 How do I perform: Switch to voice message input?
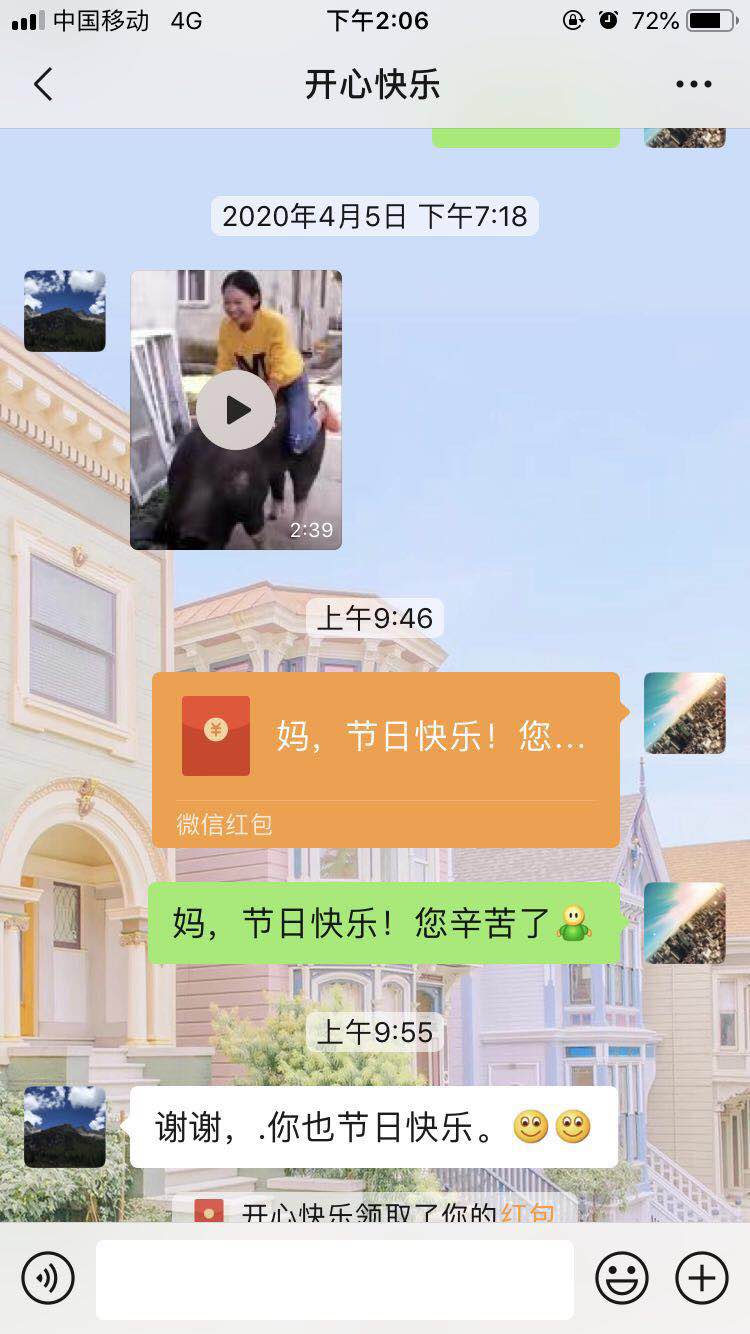point(48,1278)
